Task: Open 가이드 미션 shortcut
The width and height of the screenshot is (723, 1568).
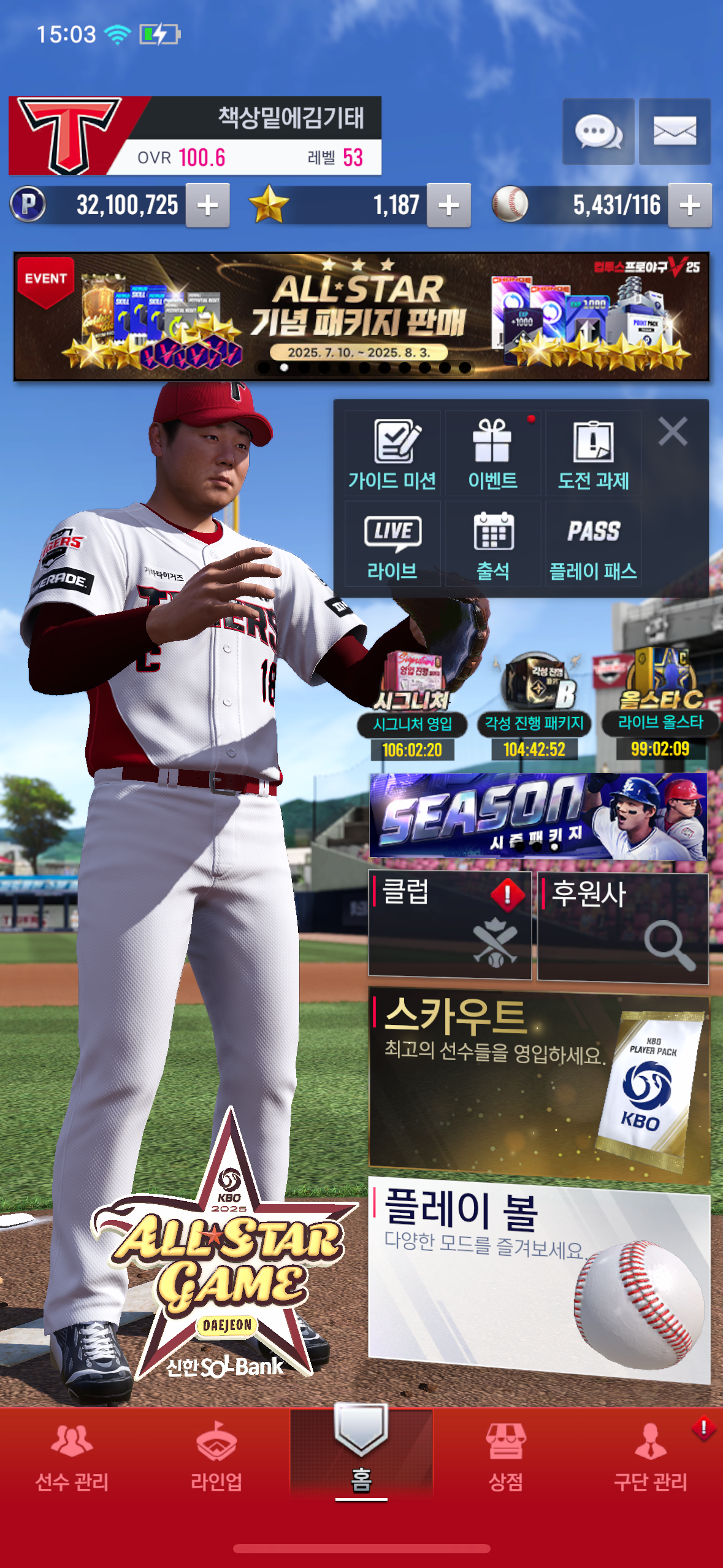Action: point(392,453)
